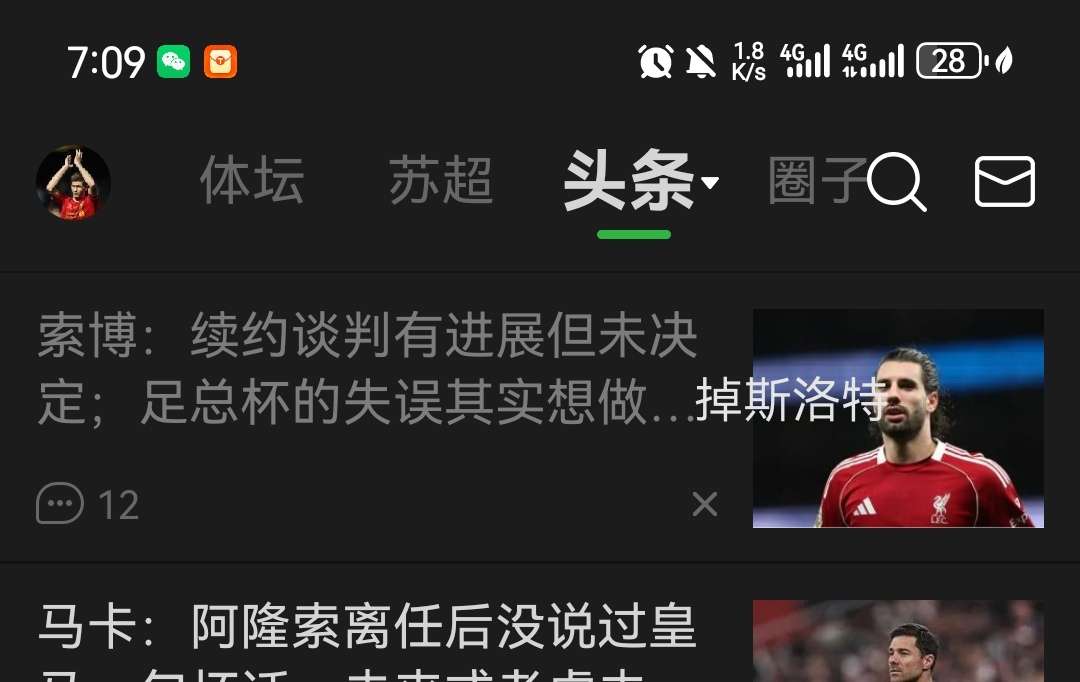The width and height of the screenshot is (1080, 682).
Task: Expand the 头条 tab dropdown
Action: (710, 183)
